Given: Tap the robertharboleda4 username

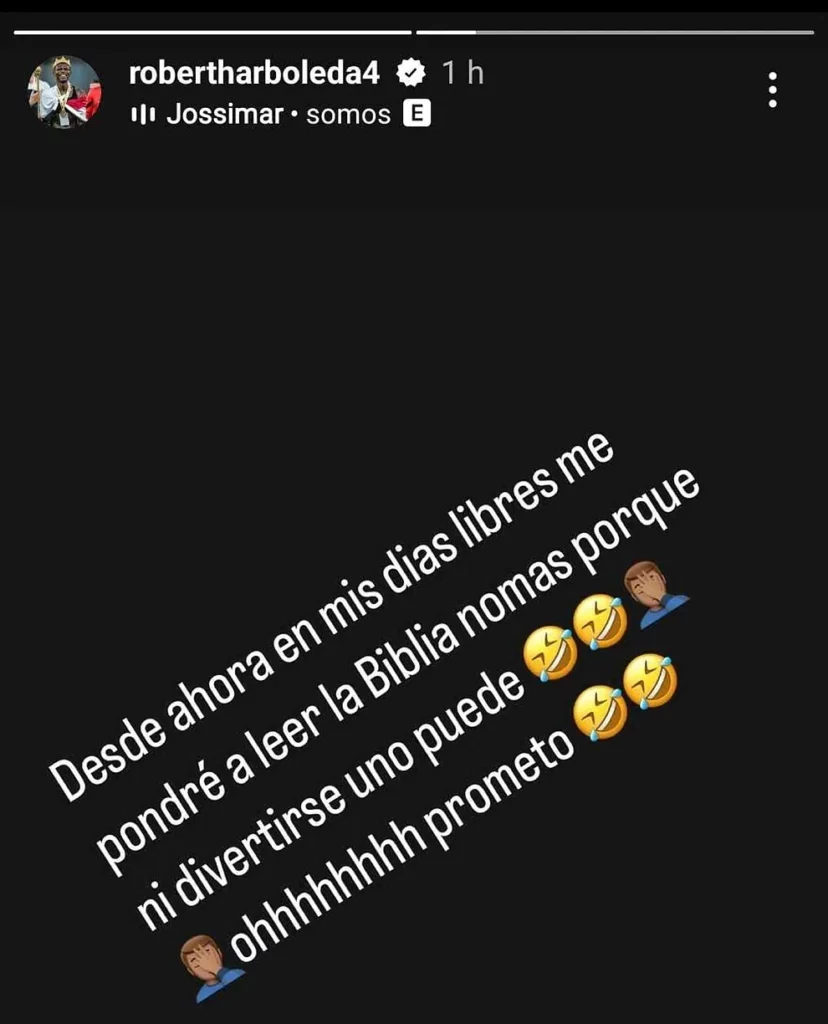Looking at the screenshot, I should (255, 72).
